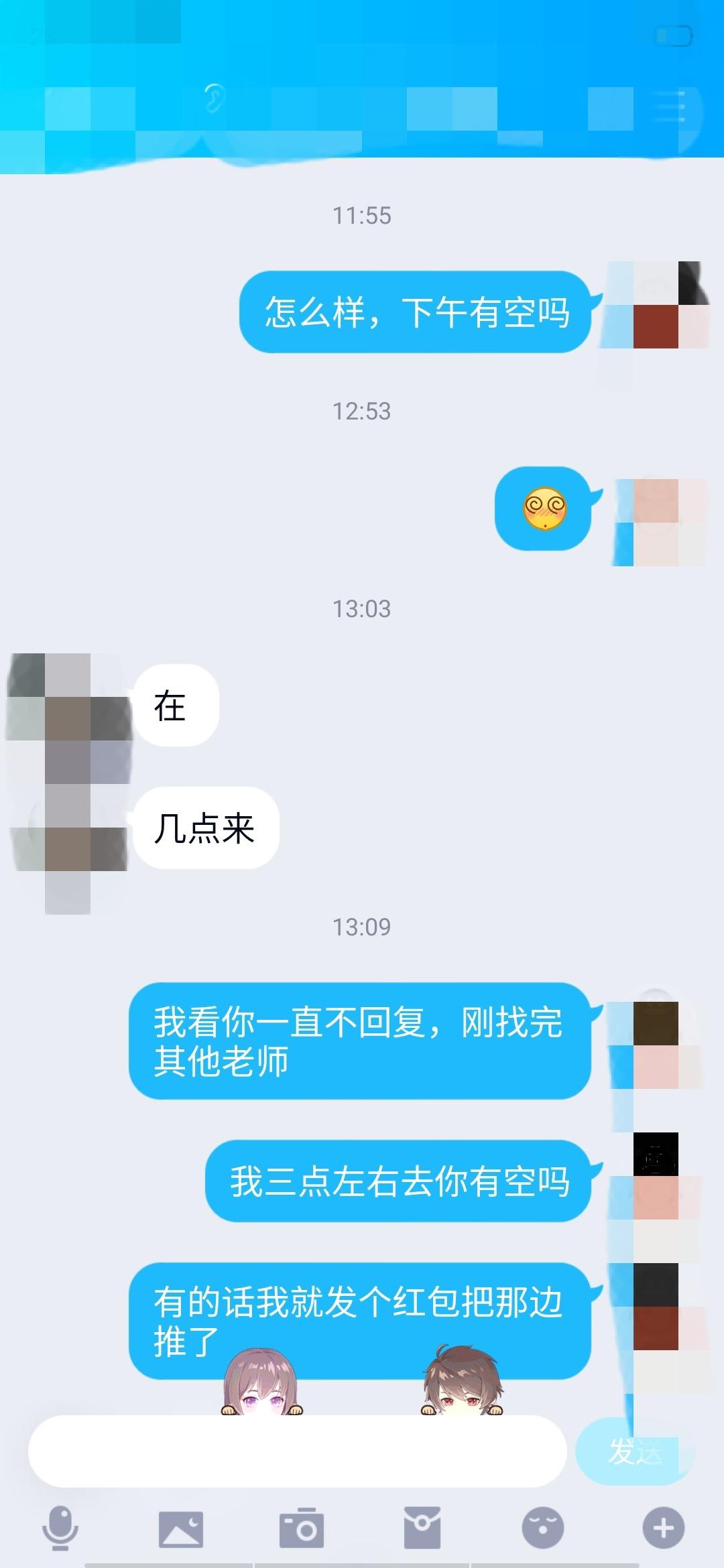The image size is (724, 1568).
Task: Tap the message input field
Action: pyautogui.click(x=297, y=1451)
